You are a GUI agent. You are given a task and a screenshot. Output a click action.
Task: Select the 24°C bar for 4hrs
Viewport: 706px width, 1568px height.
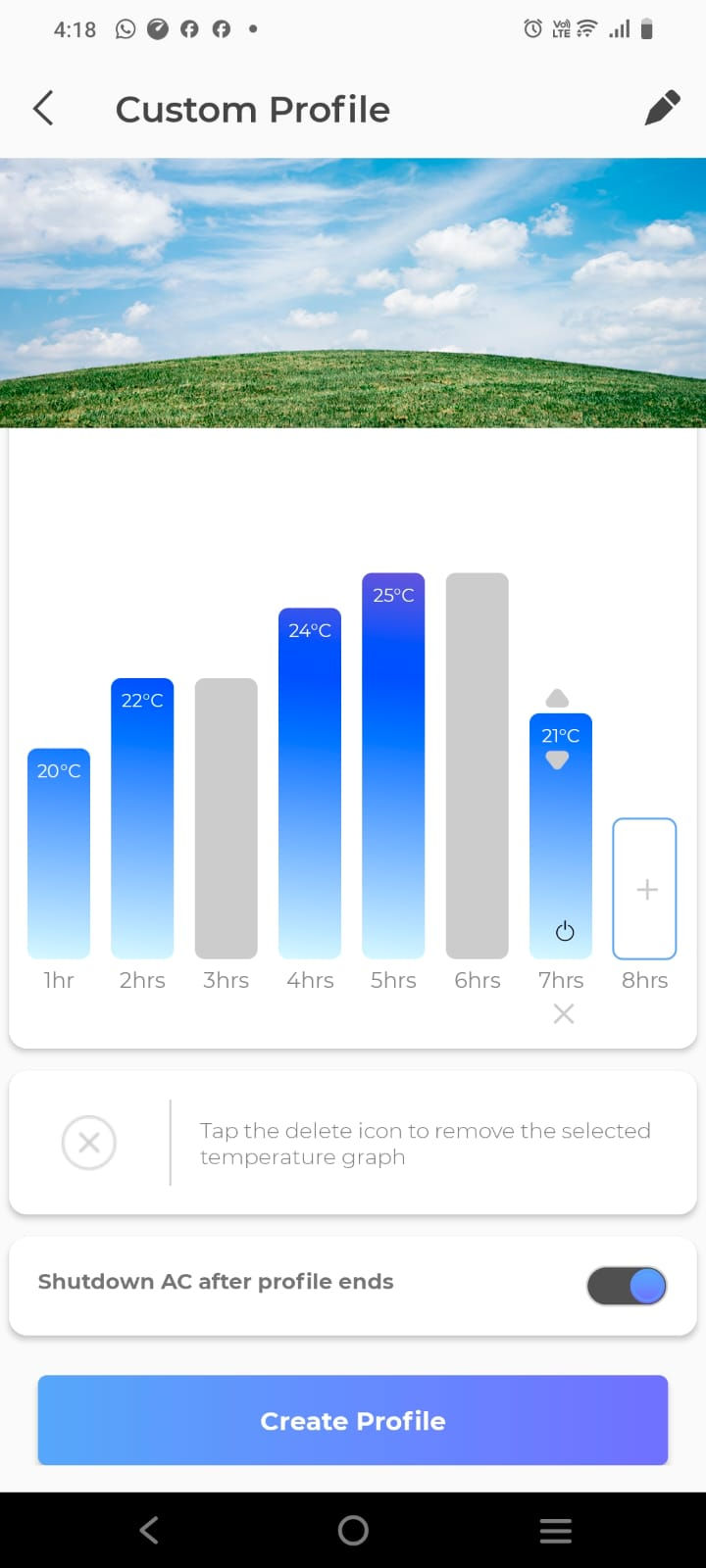[x=310, y=783]
